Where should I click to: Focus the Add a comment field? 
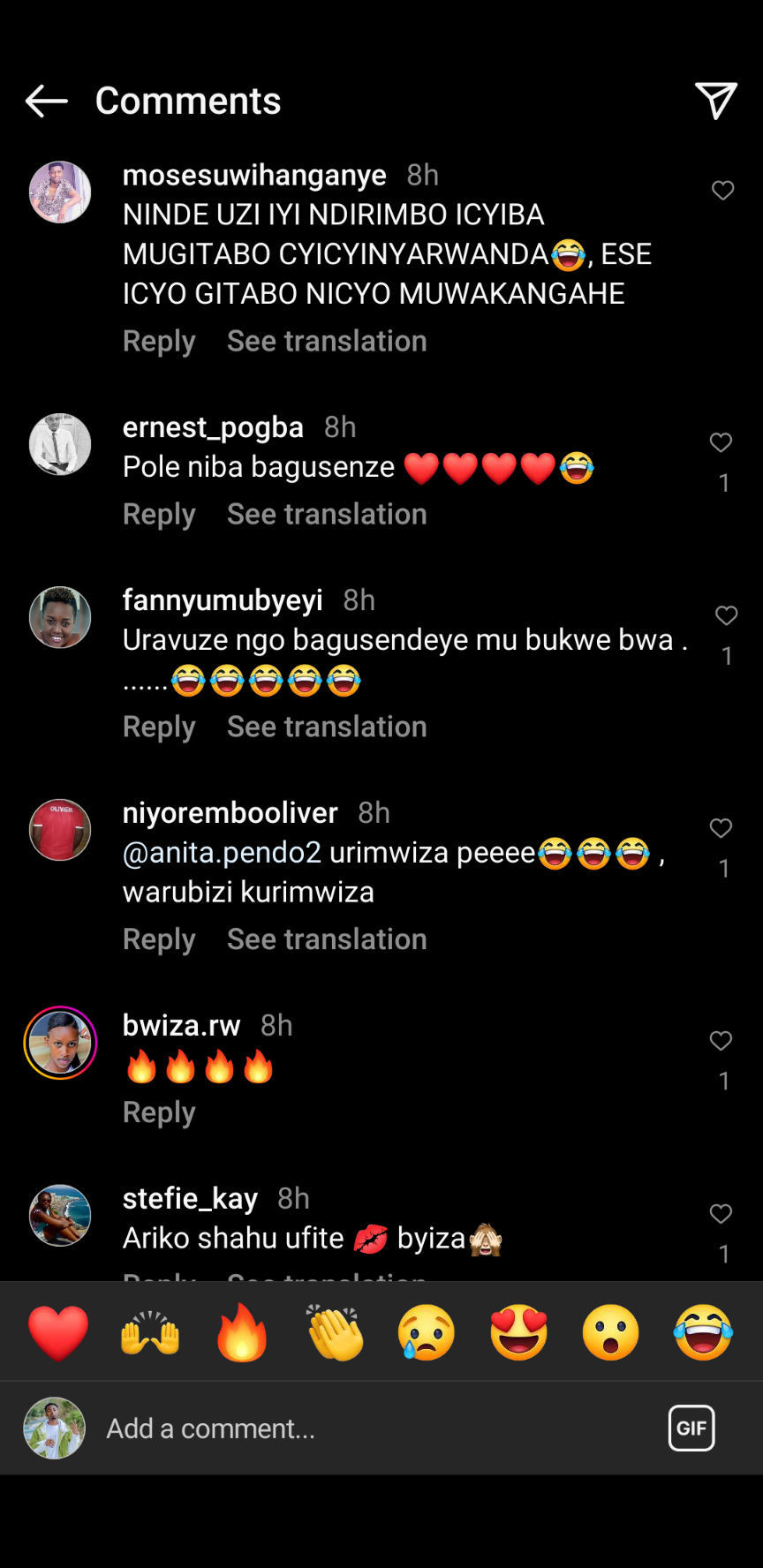(353, 1429)
